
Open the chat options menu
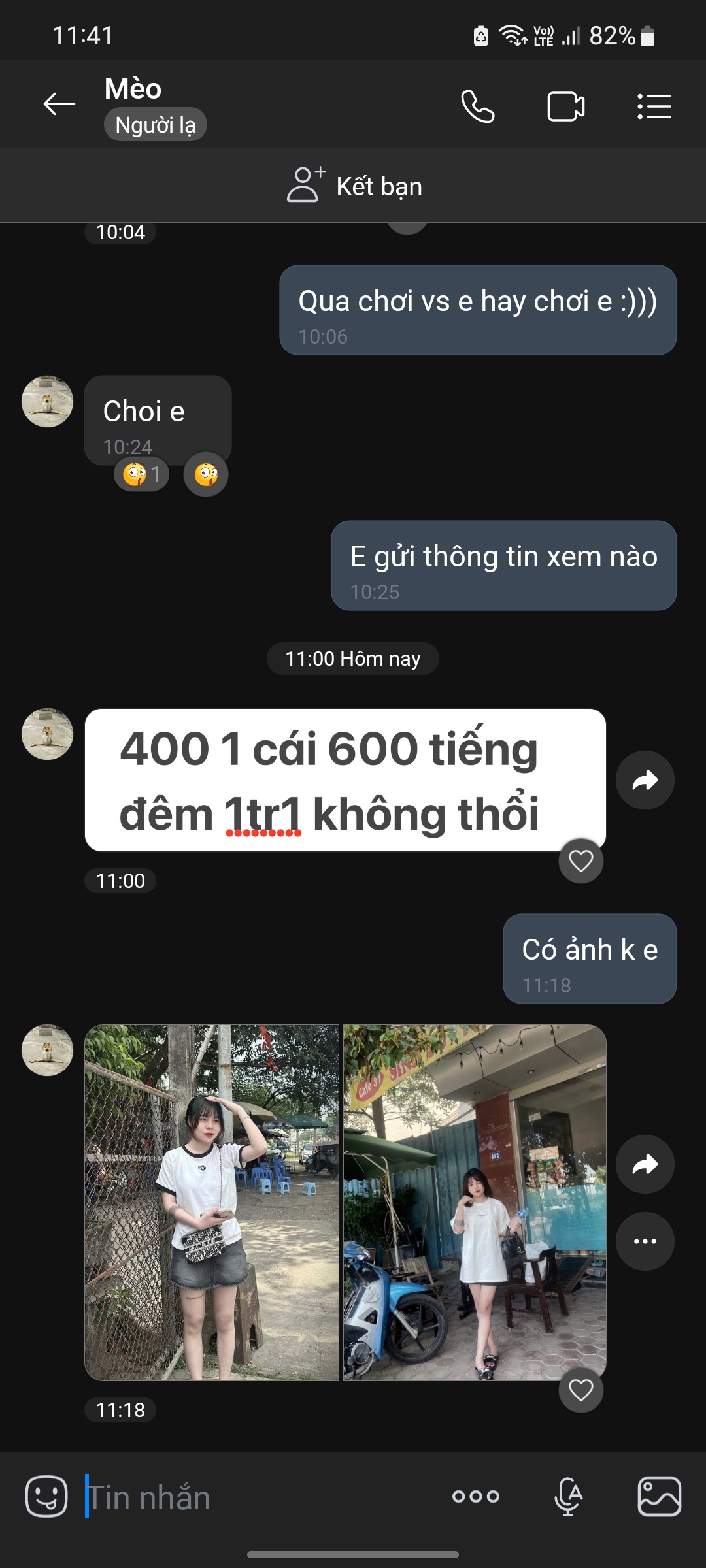pyautogui.click(x=654, y=106)
